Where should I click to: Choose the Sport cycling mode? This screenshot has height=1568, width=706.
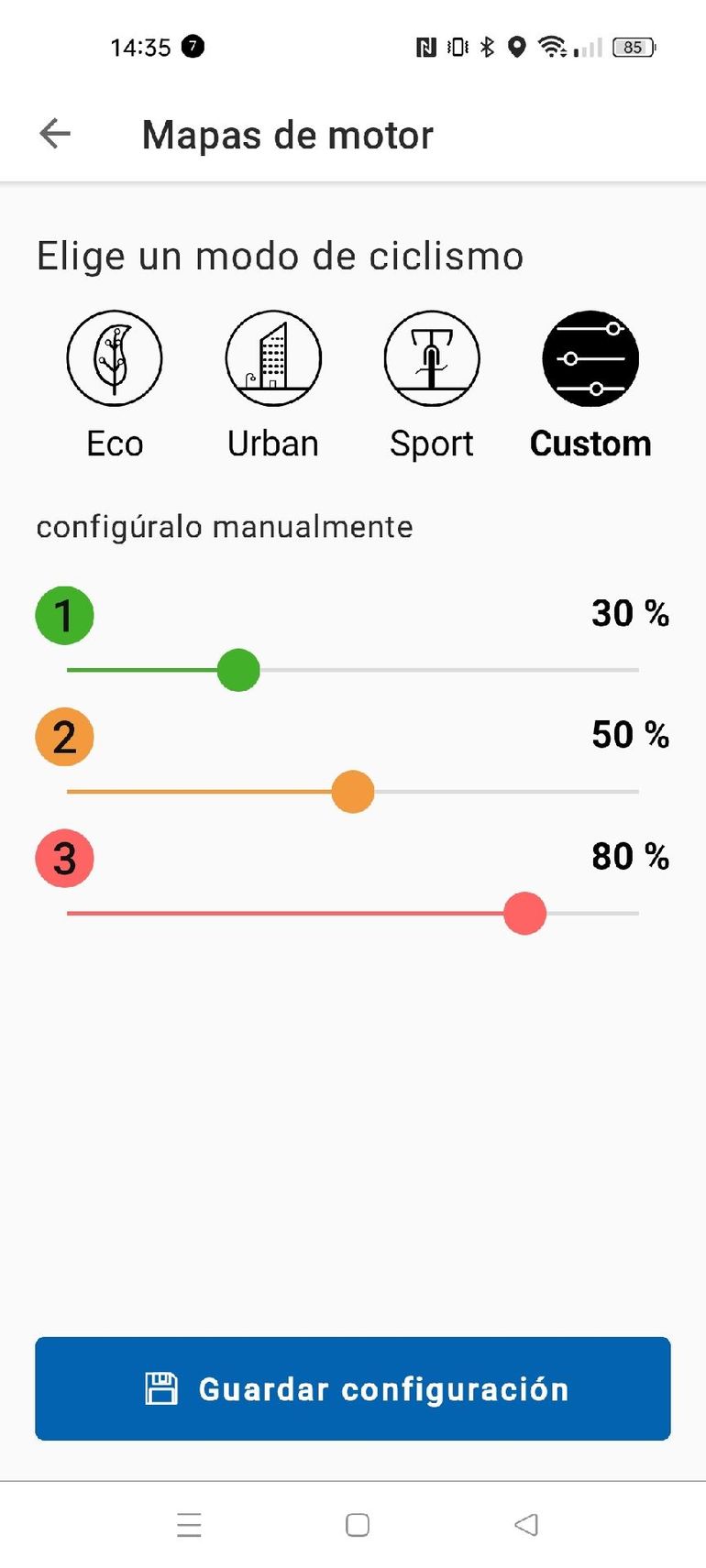(432, 358)
